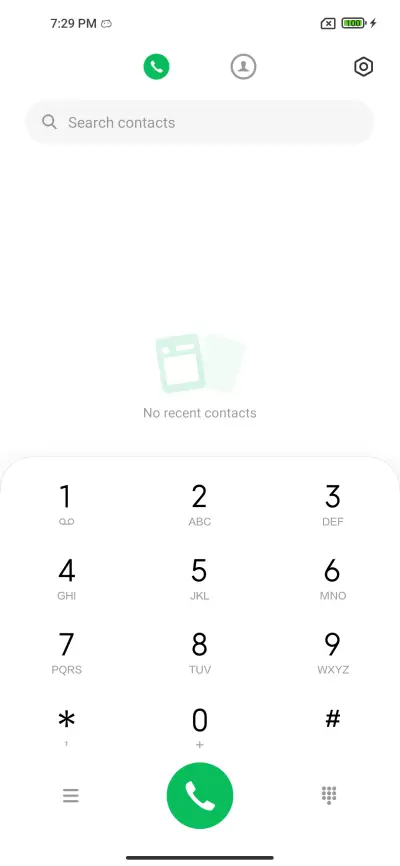Tap the star key
Image resolution: width=400 pixels, height=866 pixels.
(x=66, y=727)
